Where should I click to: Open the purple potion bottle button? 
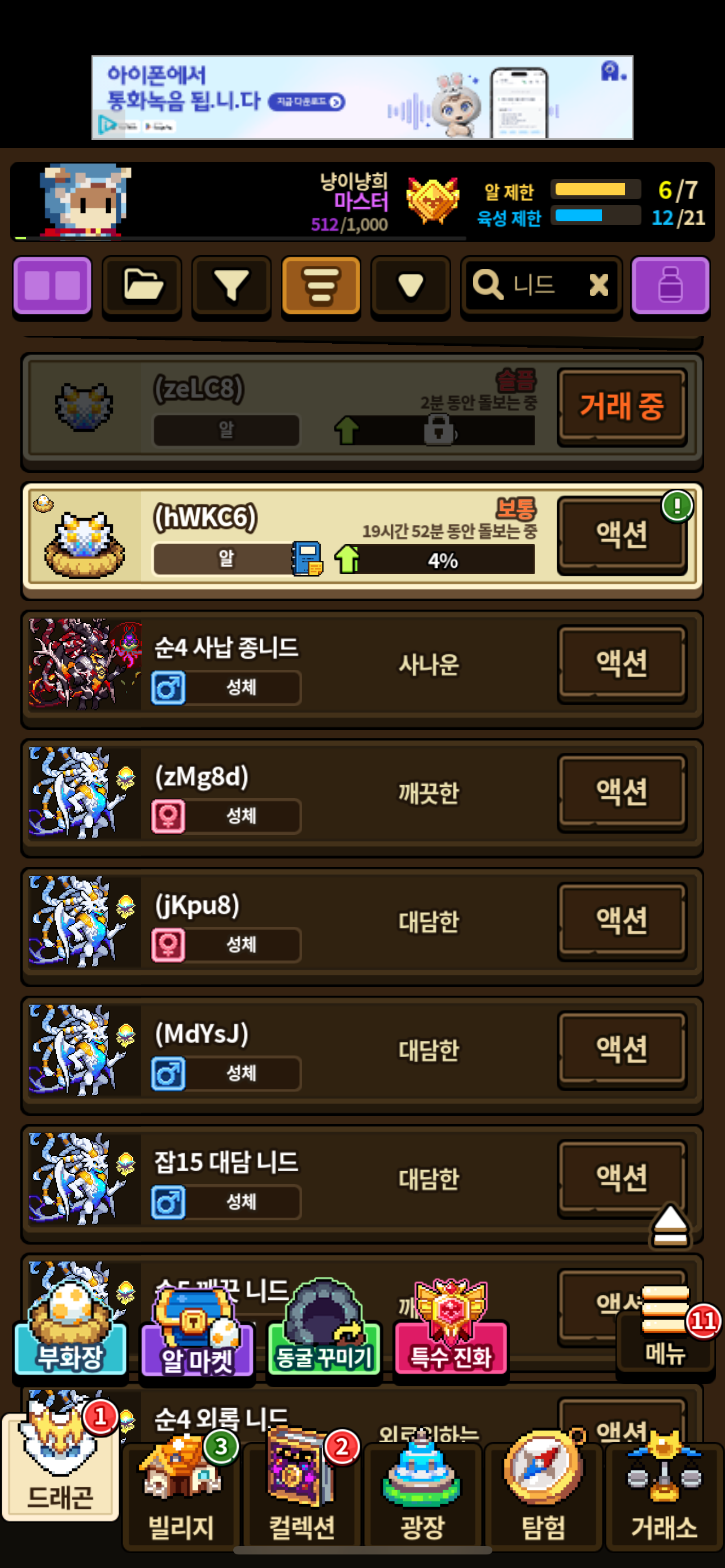[x=670, y=286]
